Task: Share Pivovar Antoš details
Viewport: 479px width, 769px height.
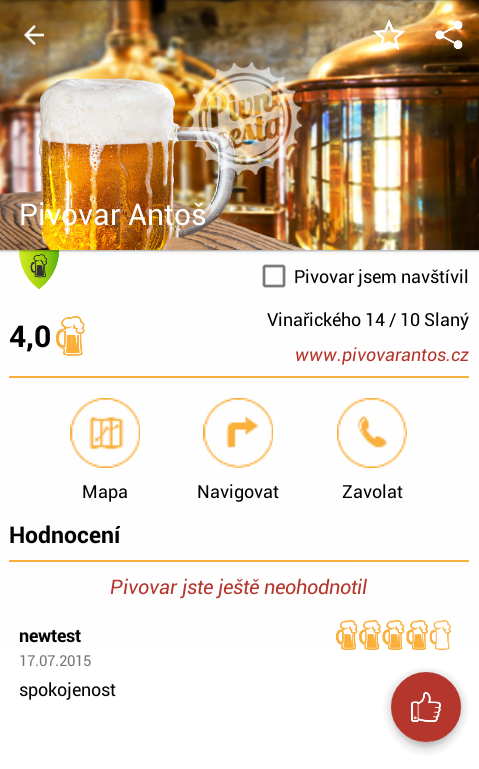Action: 449,35
